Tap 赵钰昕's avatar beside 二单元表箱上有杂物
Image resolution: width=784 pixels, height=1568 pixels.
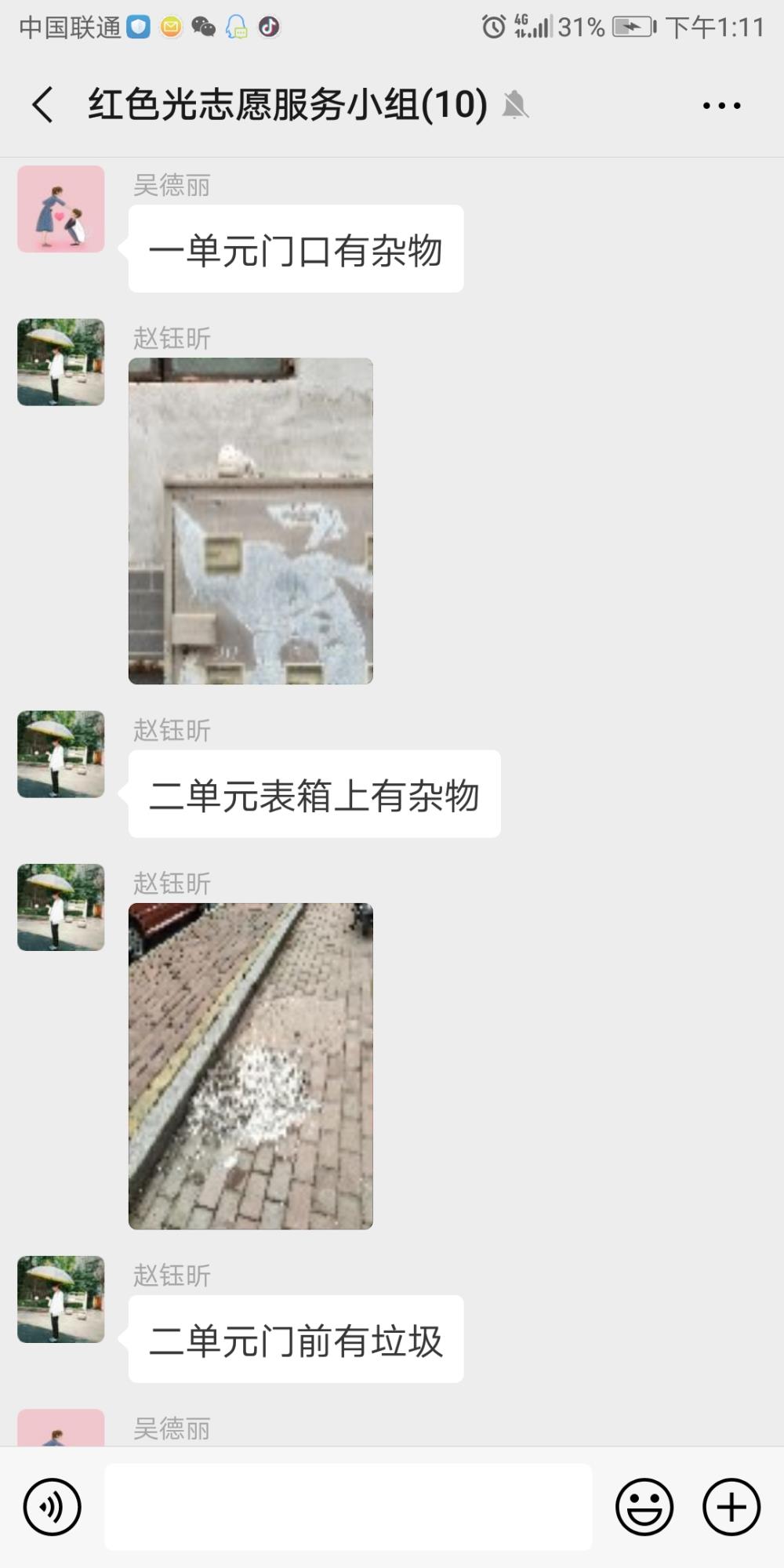pyautogui.click(x=61, y=754)
